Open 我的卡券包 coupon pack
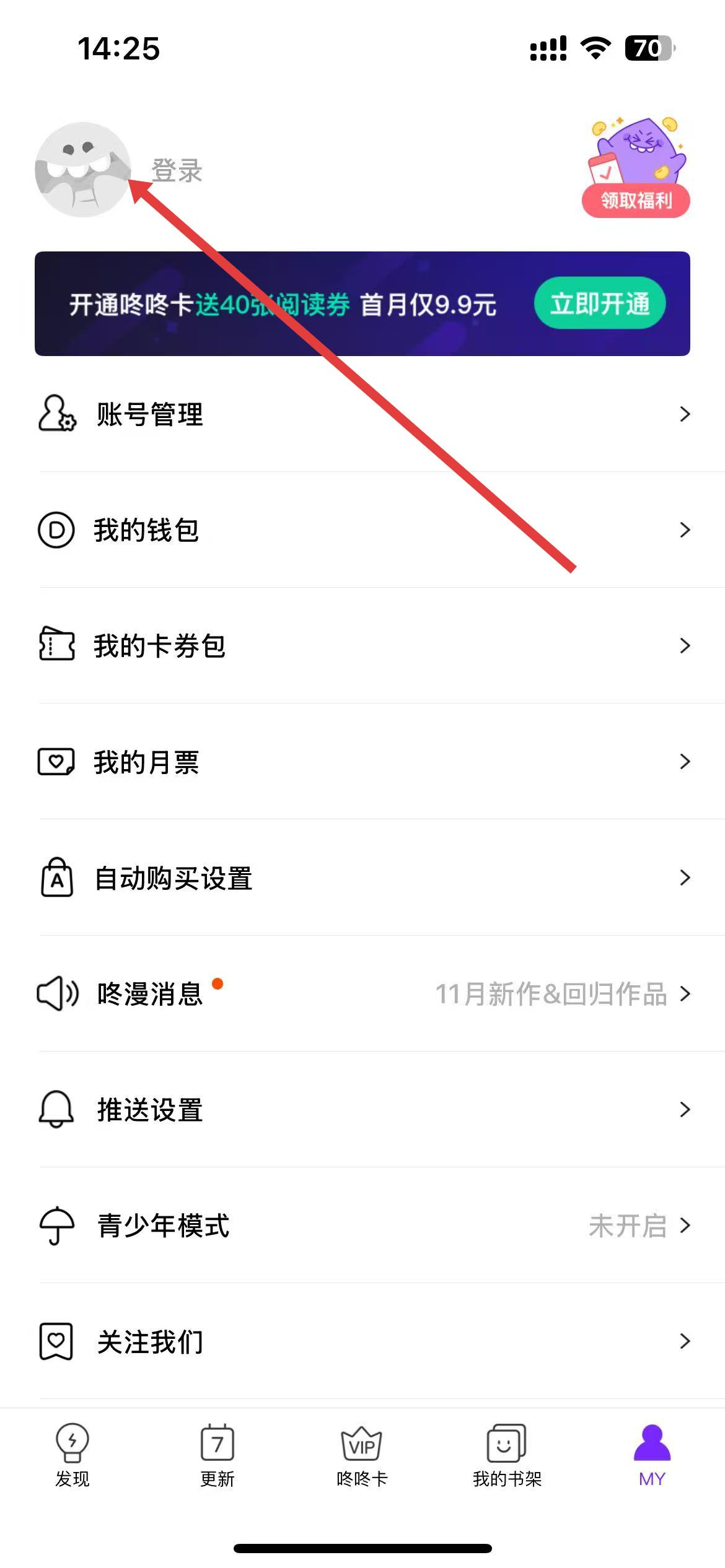The image size is (725, 1568). [x=362, y=645]
